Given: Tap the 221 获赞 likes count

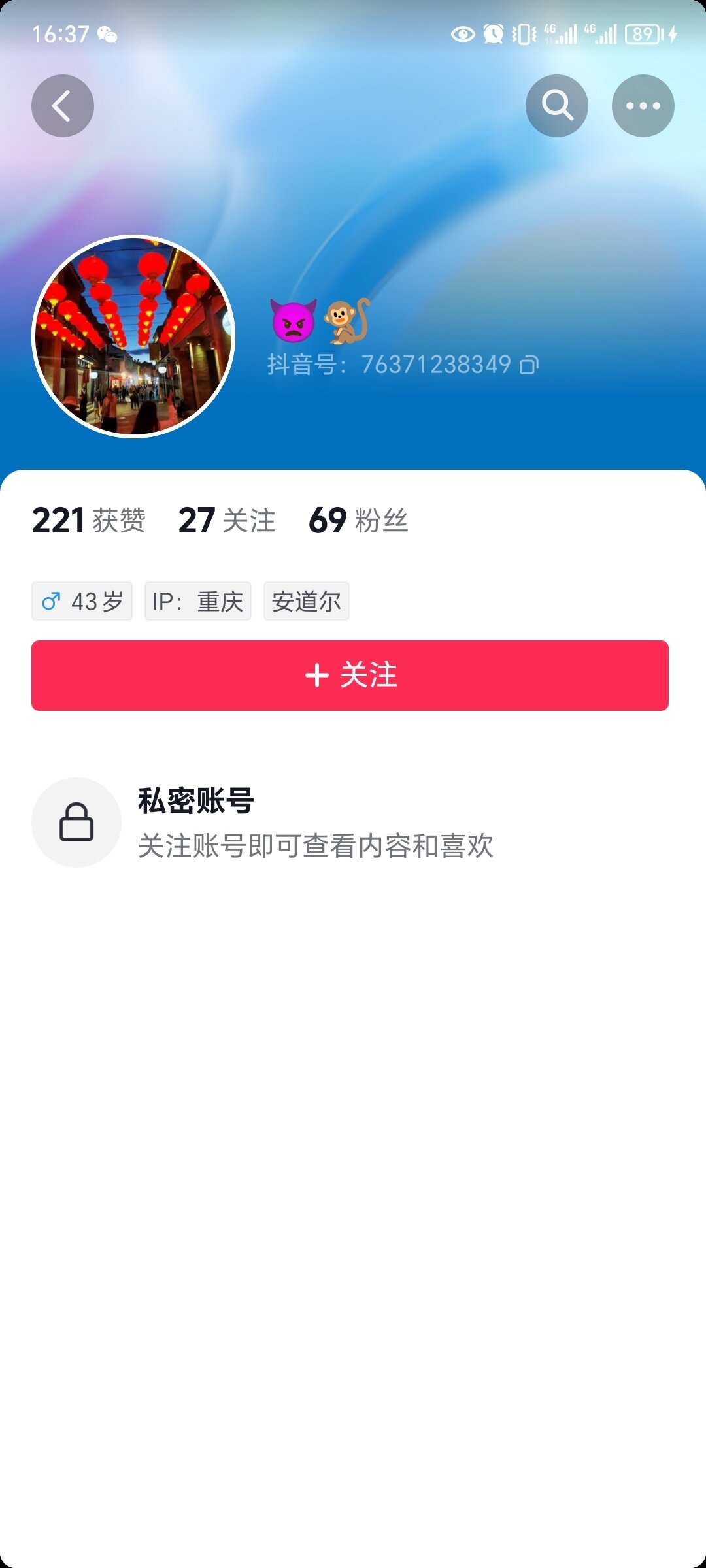Looking at the screenshot, I should (x=89, y=521).
